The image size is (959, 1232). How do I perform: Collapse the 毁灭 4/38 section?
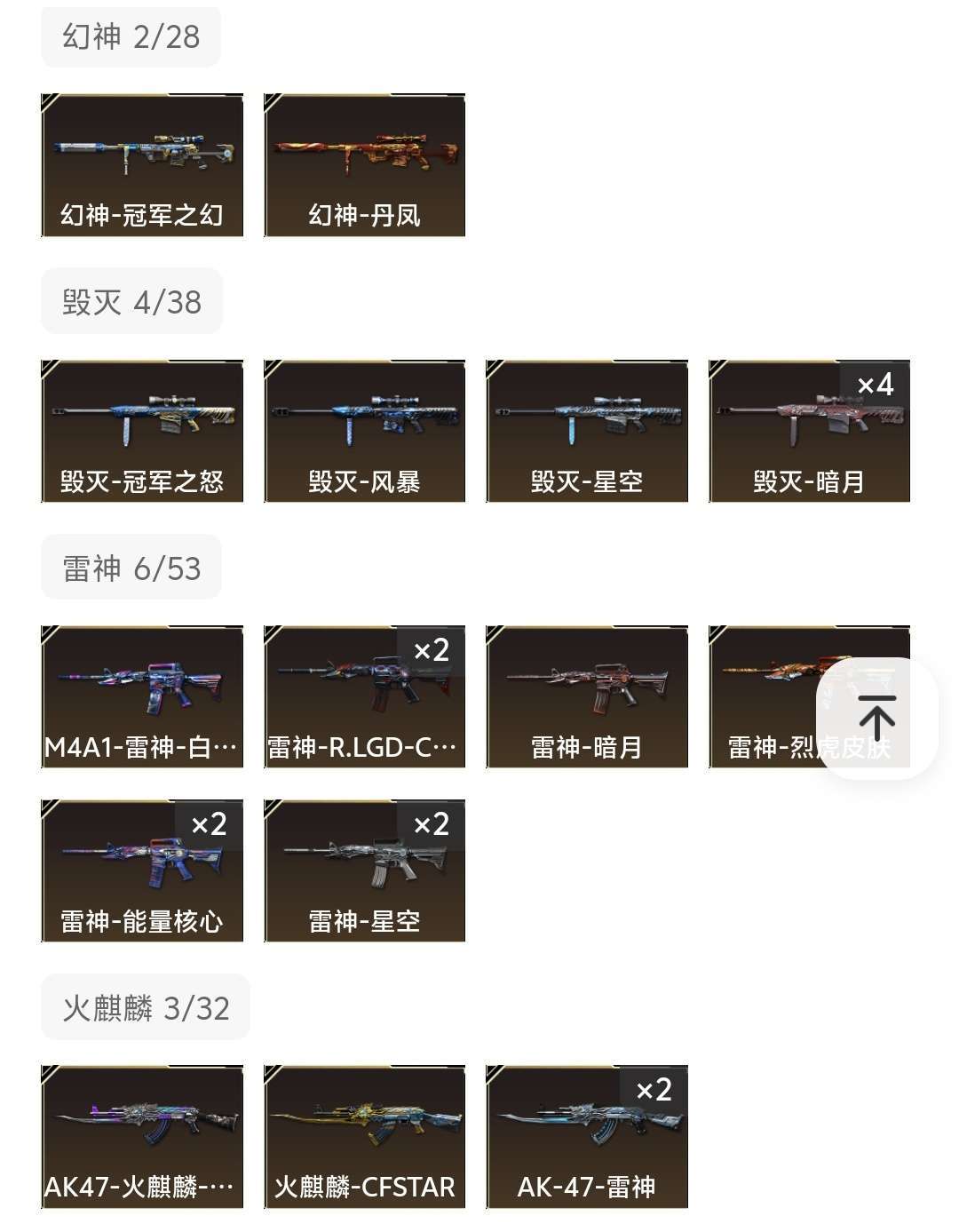tap(130, 302)
